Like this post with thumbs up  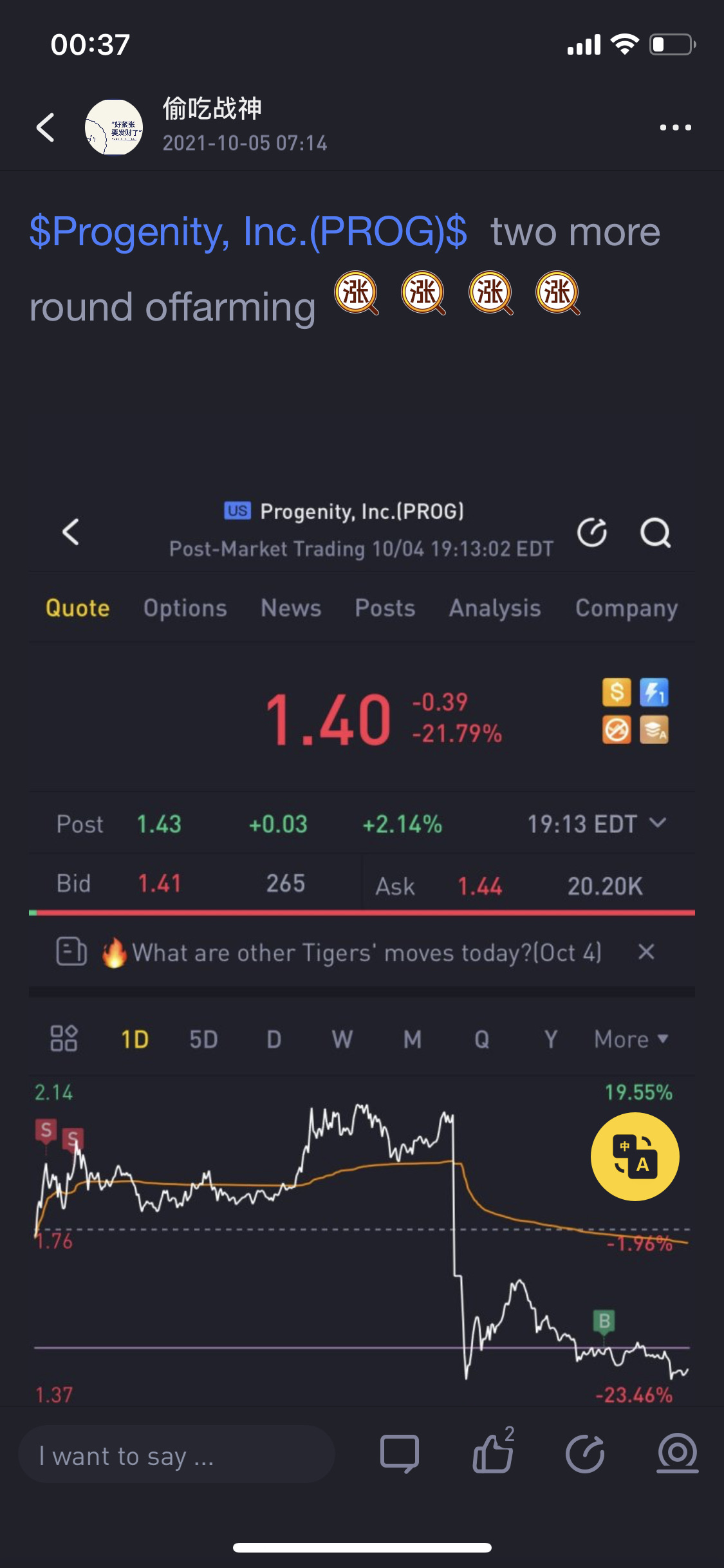(493, 1452)
